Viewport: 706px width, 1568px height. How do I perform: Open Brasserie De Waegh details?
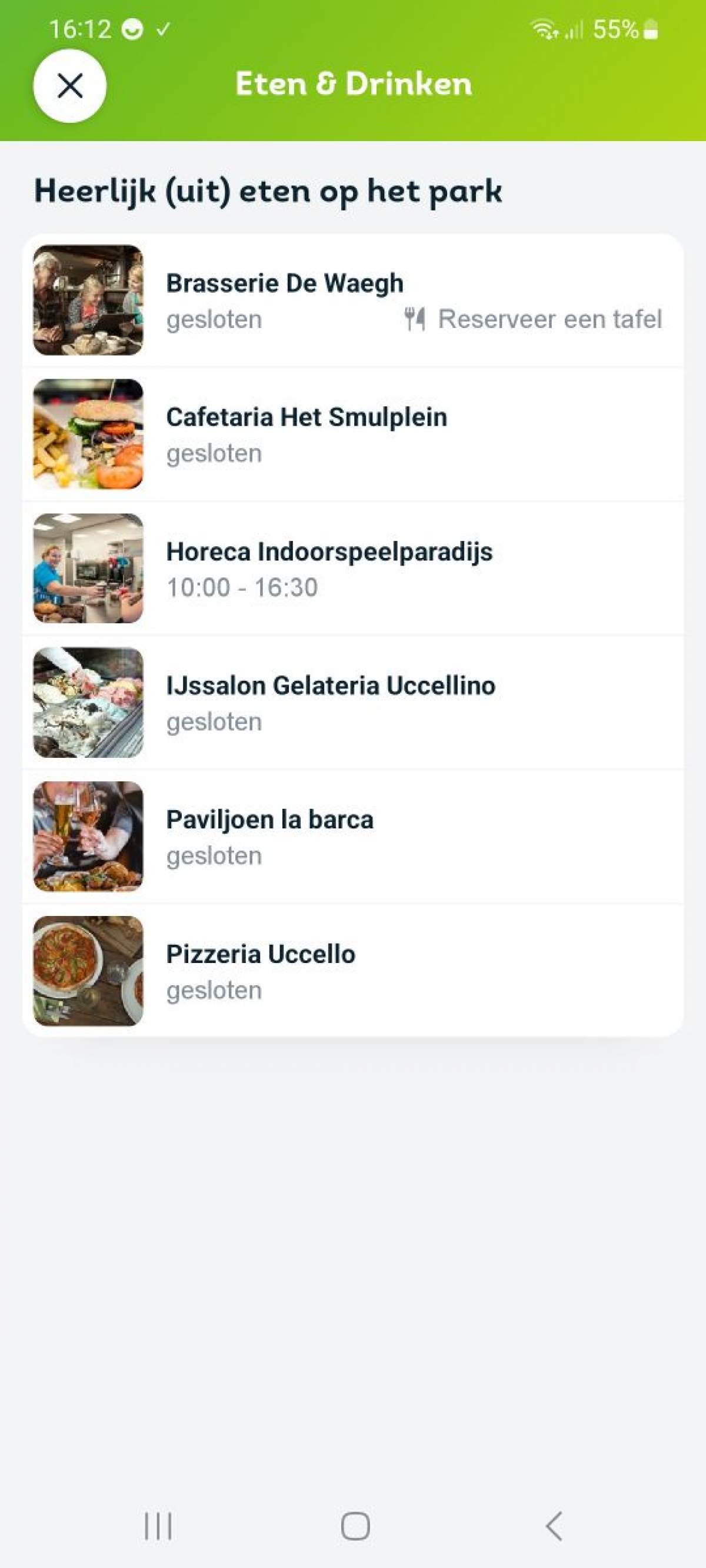coord(352,300)
